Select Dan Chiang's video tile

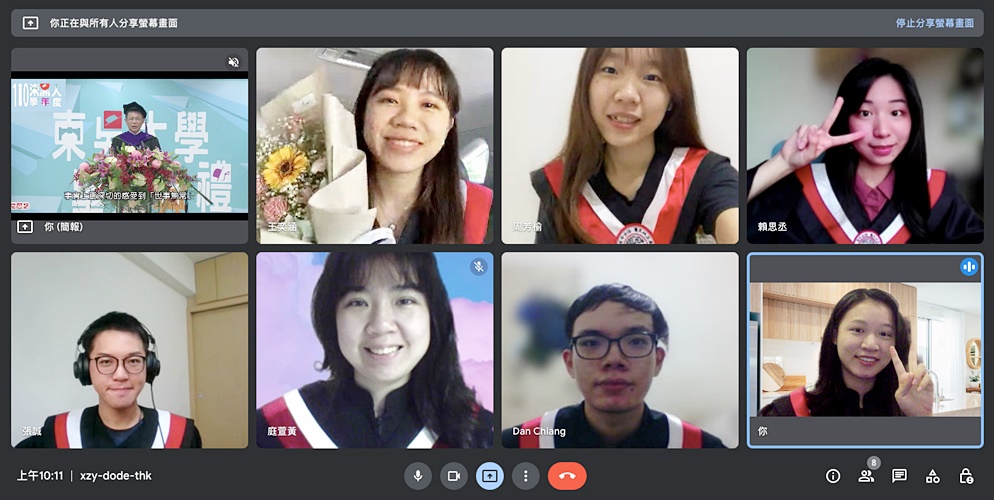(619, 350)
